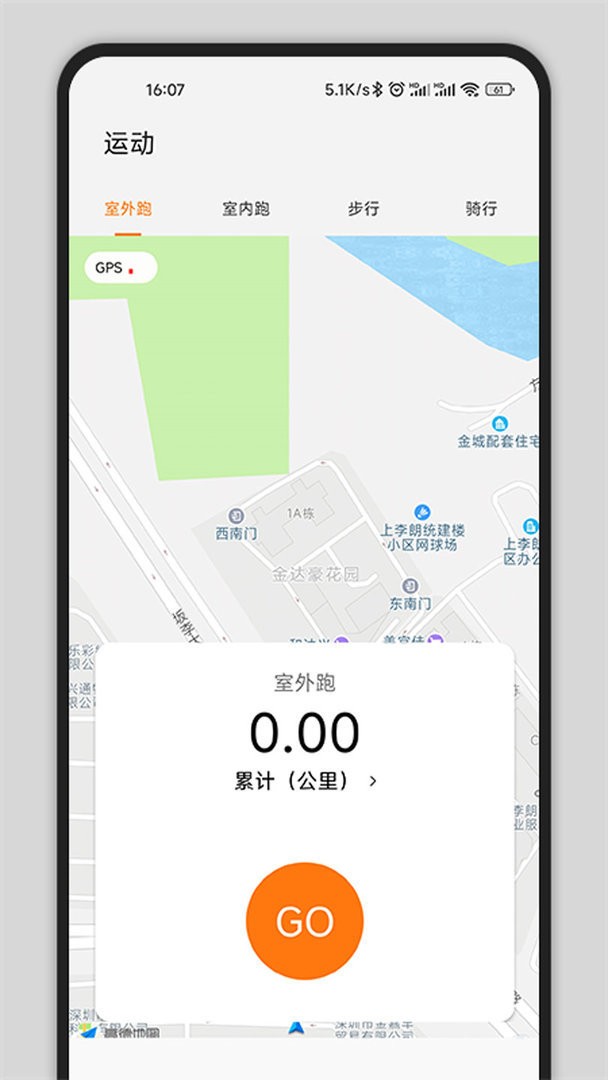Screen dimensions: 608x1080
Task: Select the 步行 tab
Action: (363, 209)
